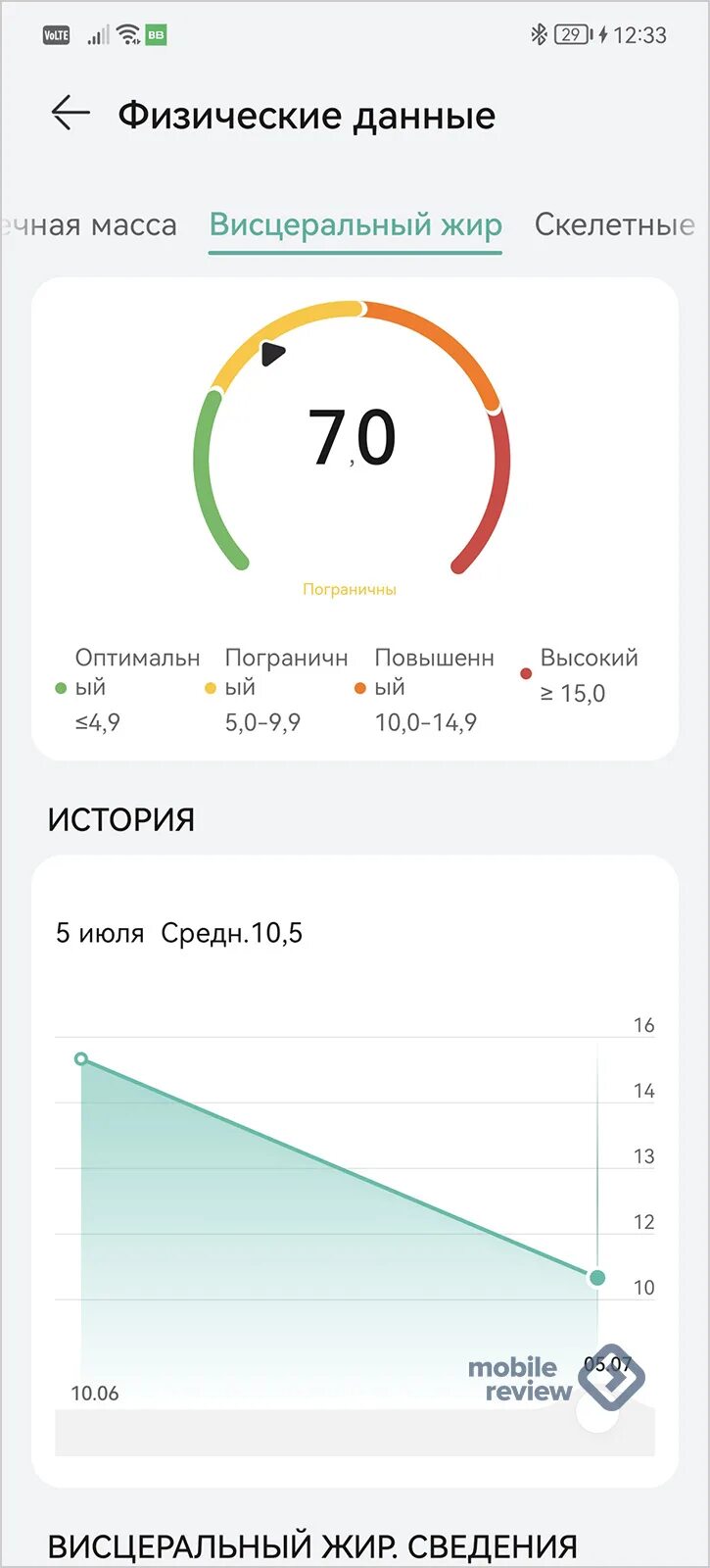Click the Пограничны status label
Image resolution: width=710 pixels, height=1568 pixels.
350,589
